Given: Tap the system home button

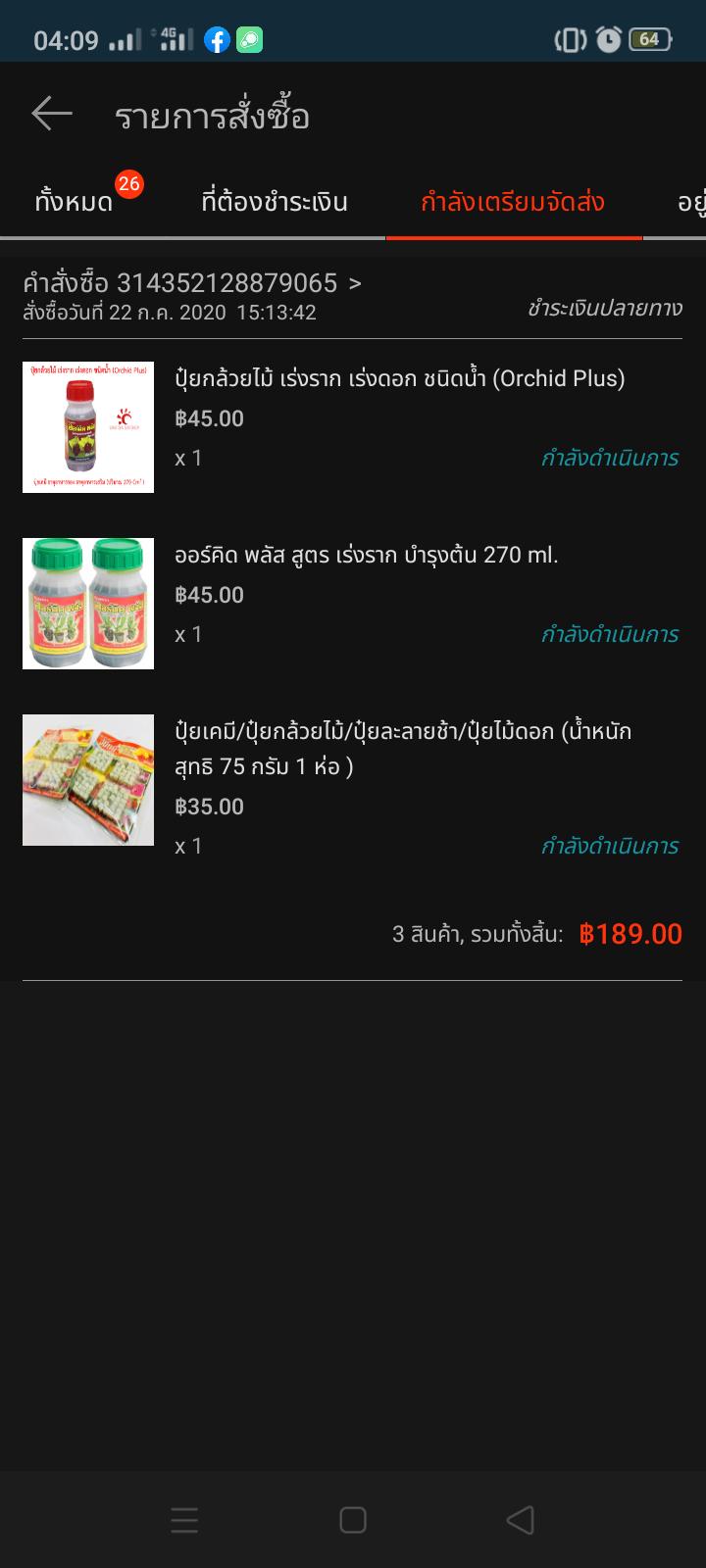Looking at the screenshot, I should point(353,1520).
